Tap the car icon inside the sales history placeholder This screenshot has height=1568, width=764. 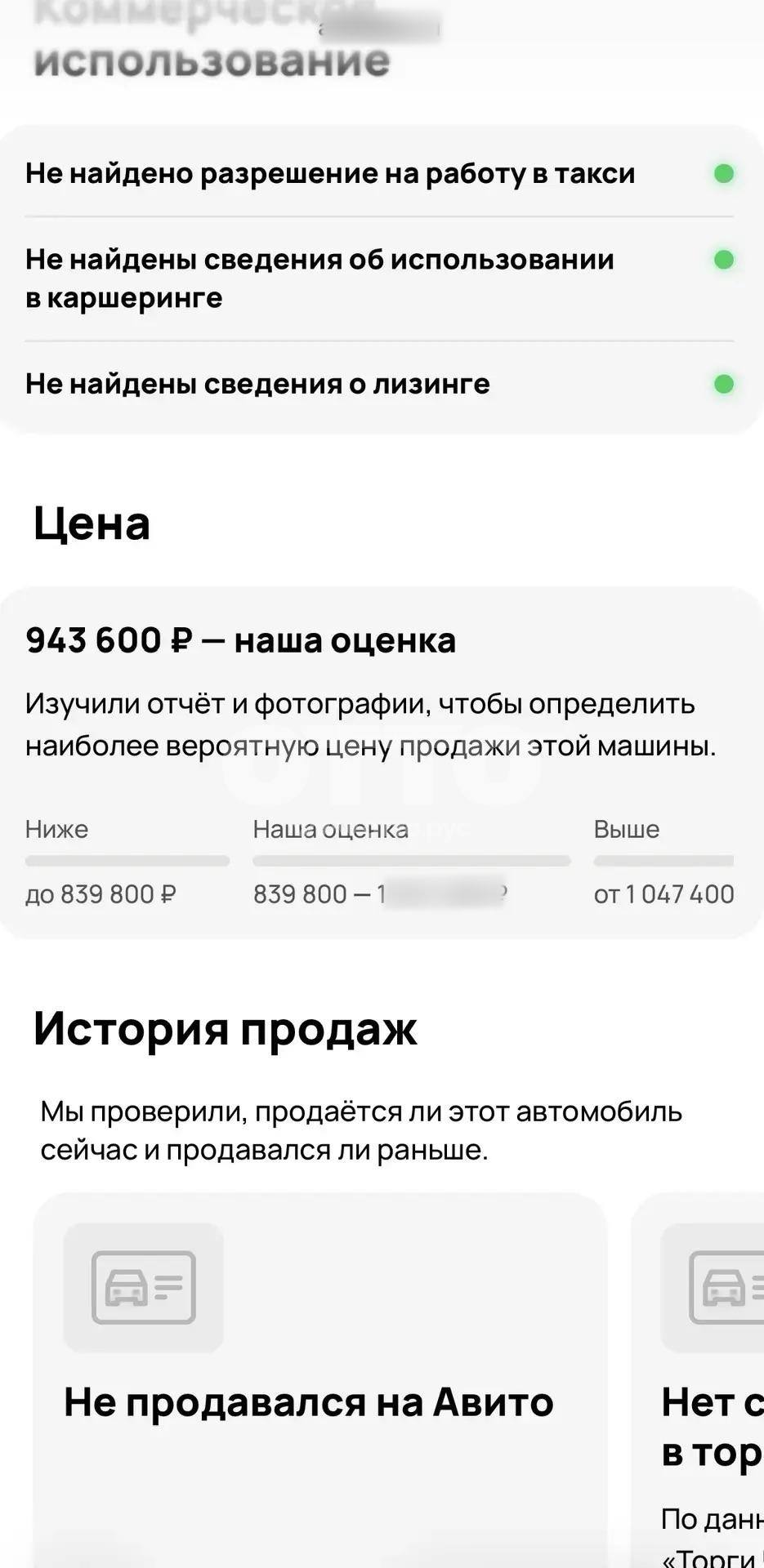pyautogui.click(x=142, y=1286)
